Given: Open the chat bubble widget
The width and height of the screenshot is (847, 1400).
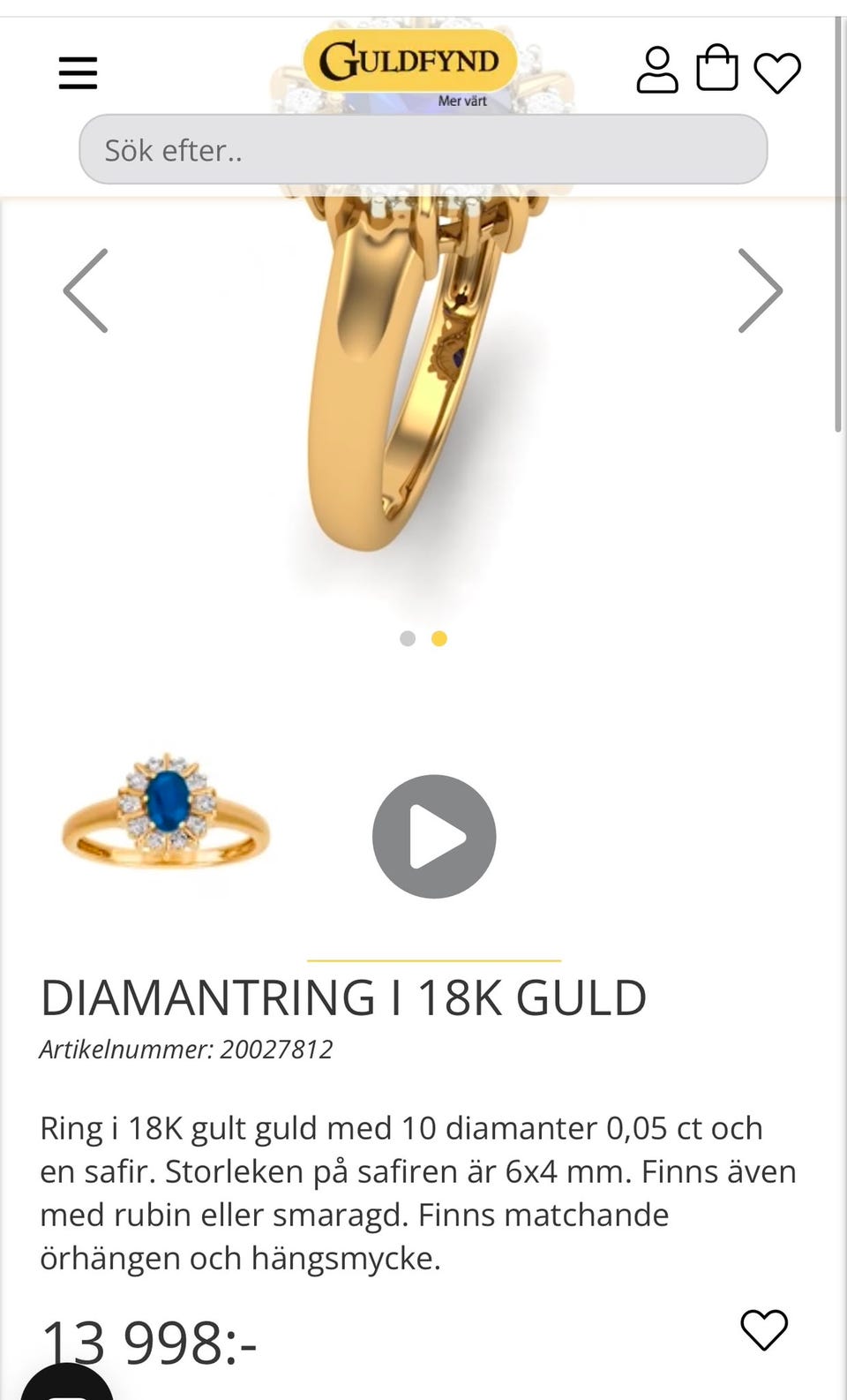Looking at the screenshot, I should (x=67, y=1382).
